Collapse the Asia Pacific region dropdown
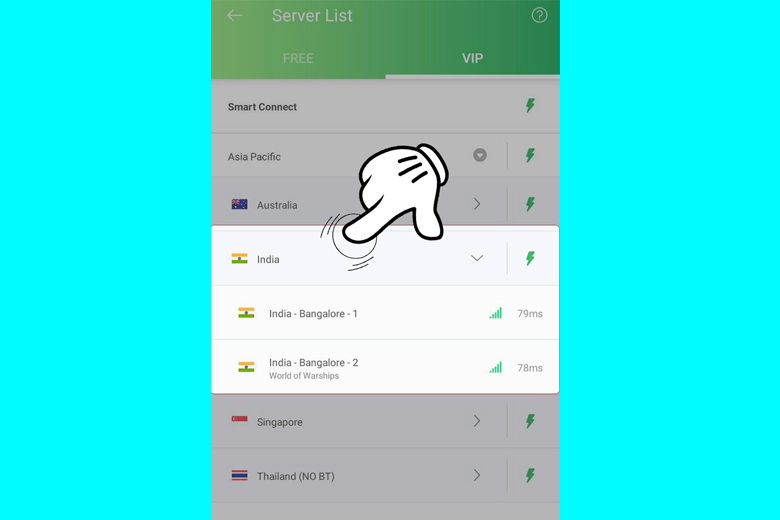 click(480, 155)
